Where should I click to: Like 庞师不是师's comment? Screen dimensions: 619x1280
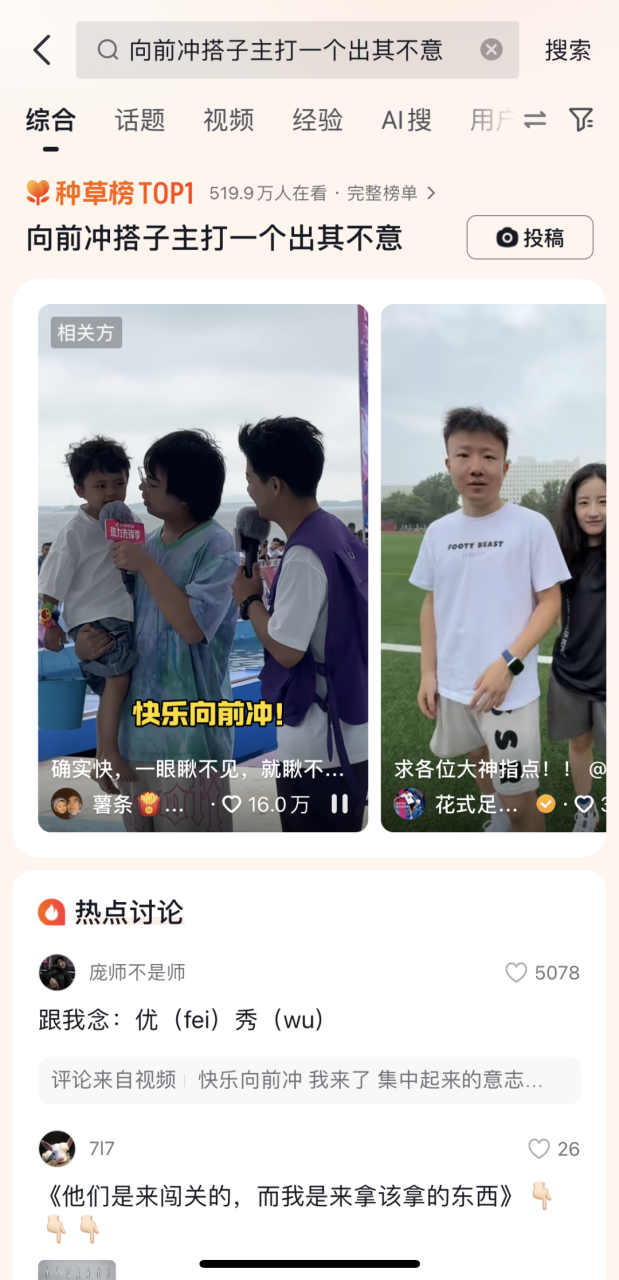[x=516, y=972]
